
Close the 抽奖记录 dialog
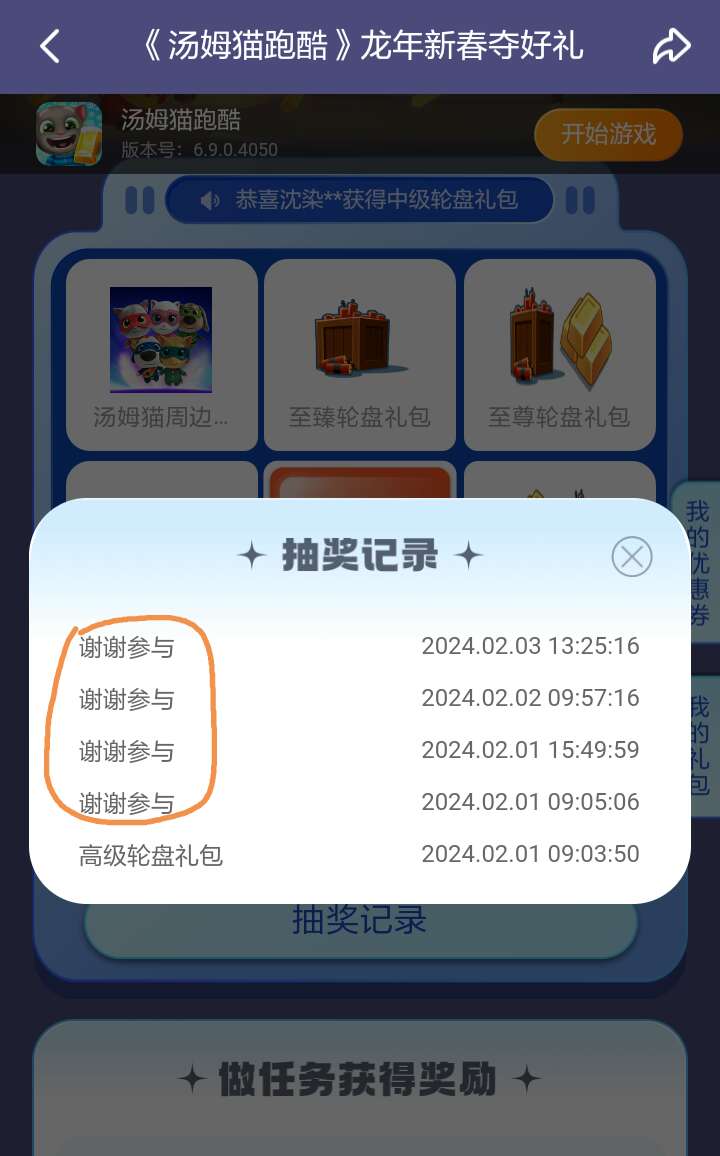(x=632, y=557)
